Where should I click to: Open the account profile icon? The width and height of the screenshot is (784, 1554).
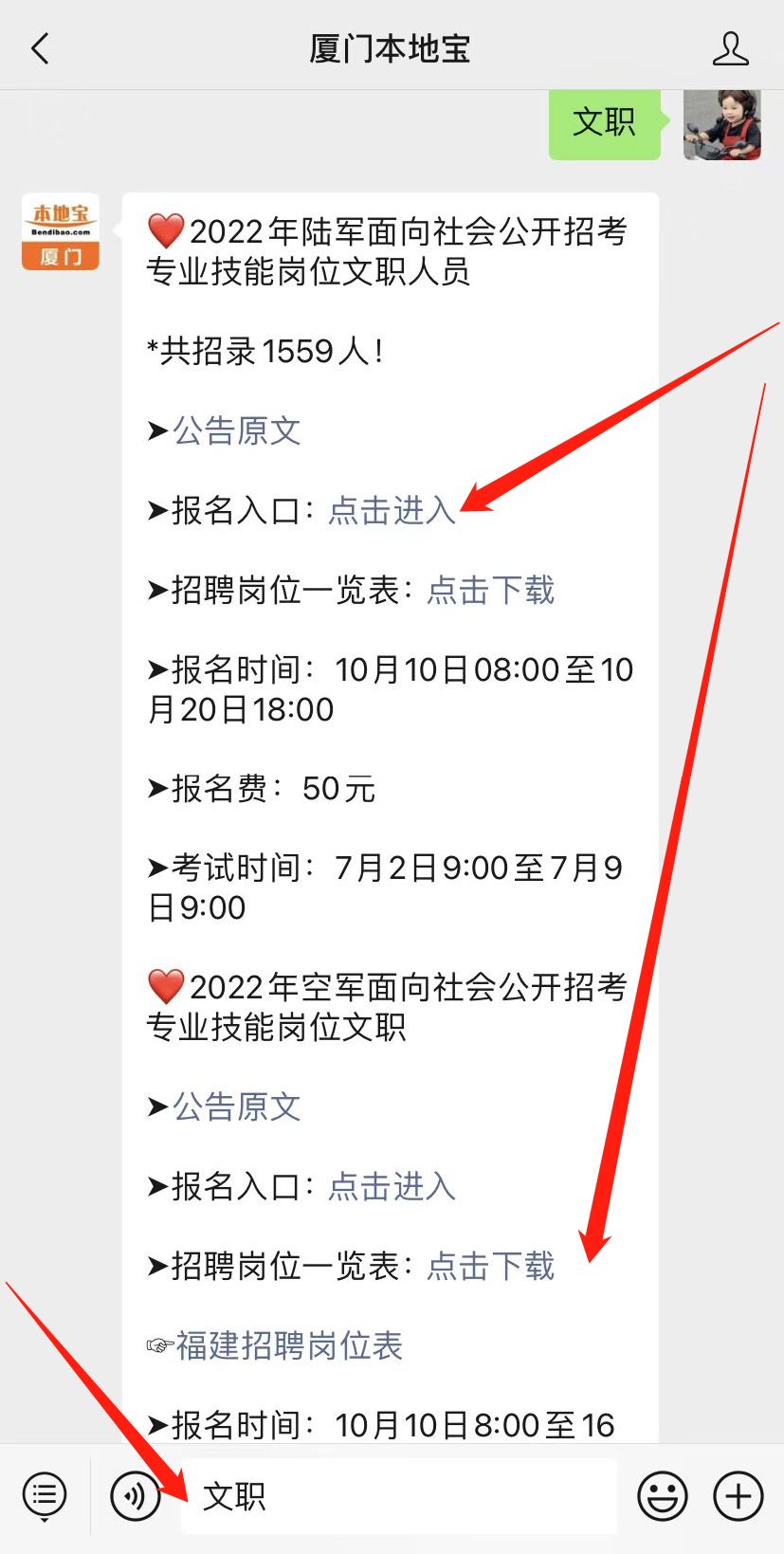click(730, 48)
